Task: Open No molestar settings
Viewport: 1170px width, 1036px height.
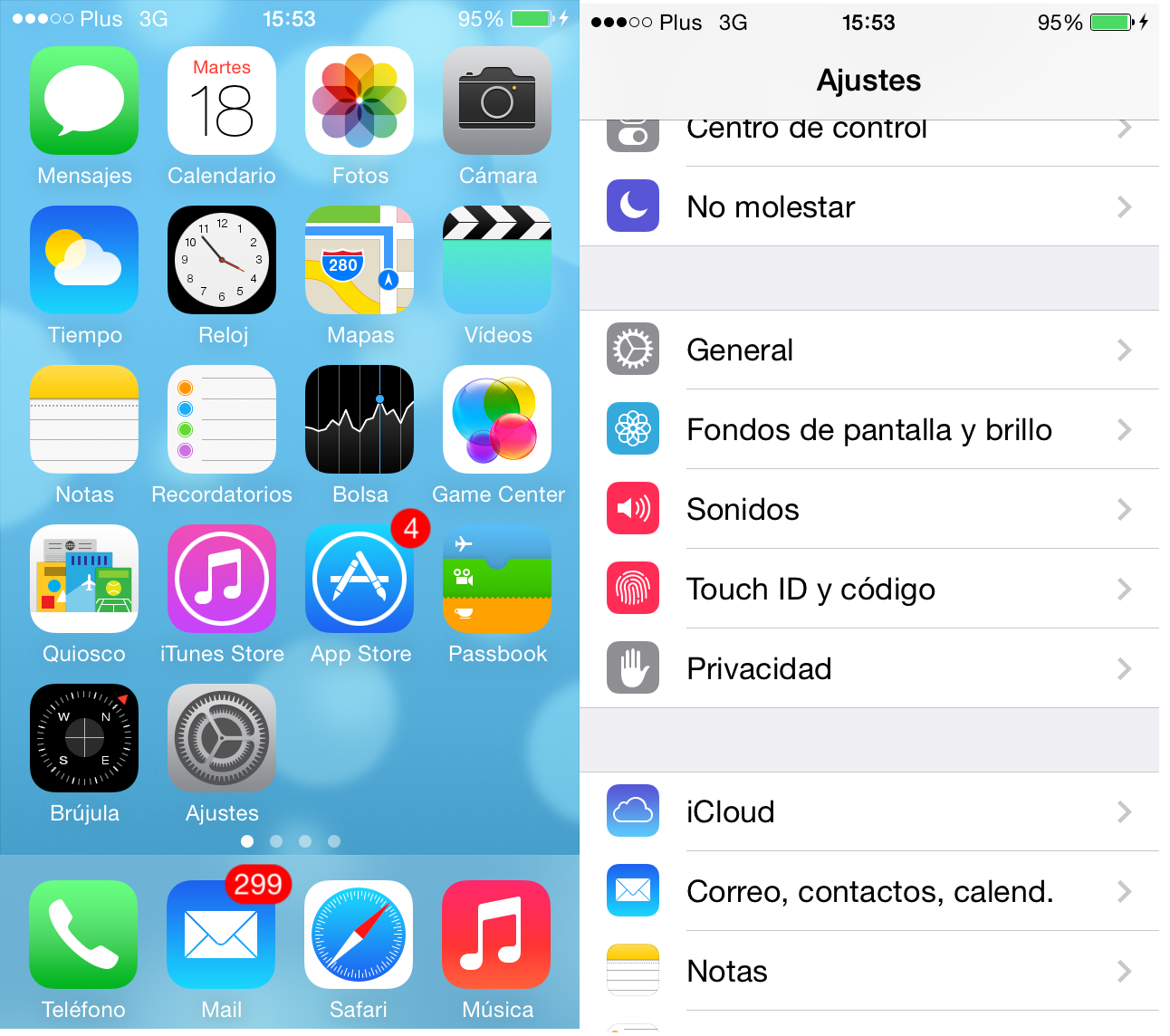Action: pos(869,207)
